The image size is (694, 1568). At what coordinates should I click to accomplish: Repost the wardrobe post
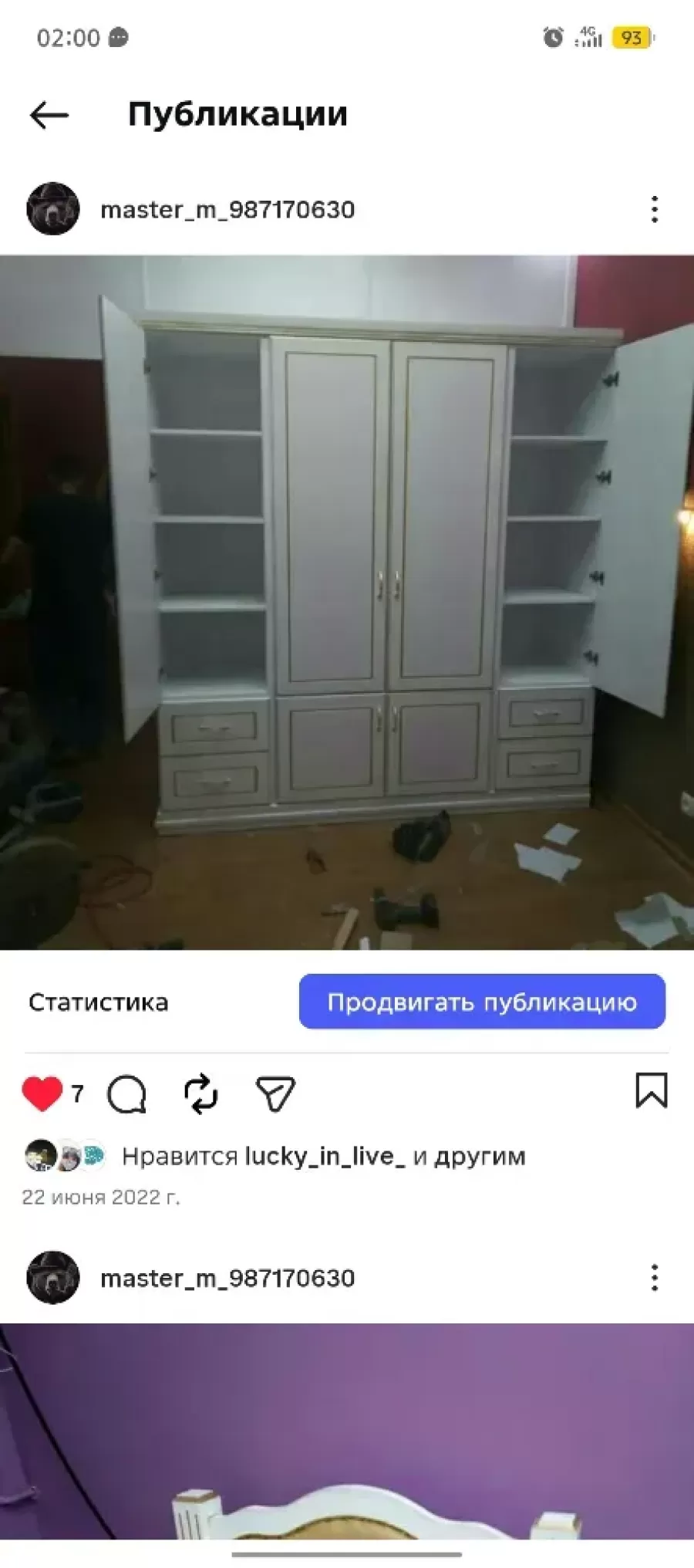pos(200,1093)
